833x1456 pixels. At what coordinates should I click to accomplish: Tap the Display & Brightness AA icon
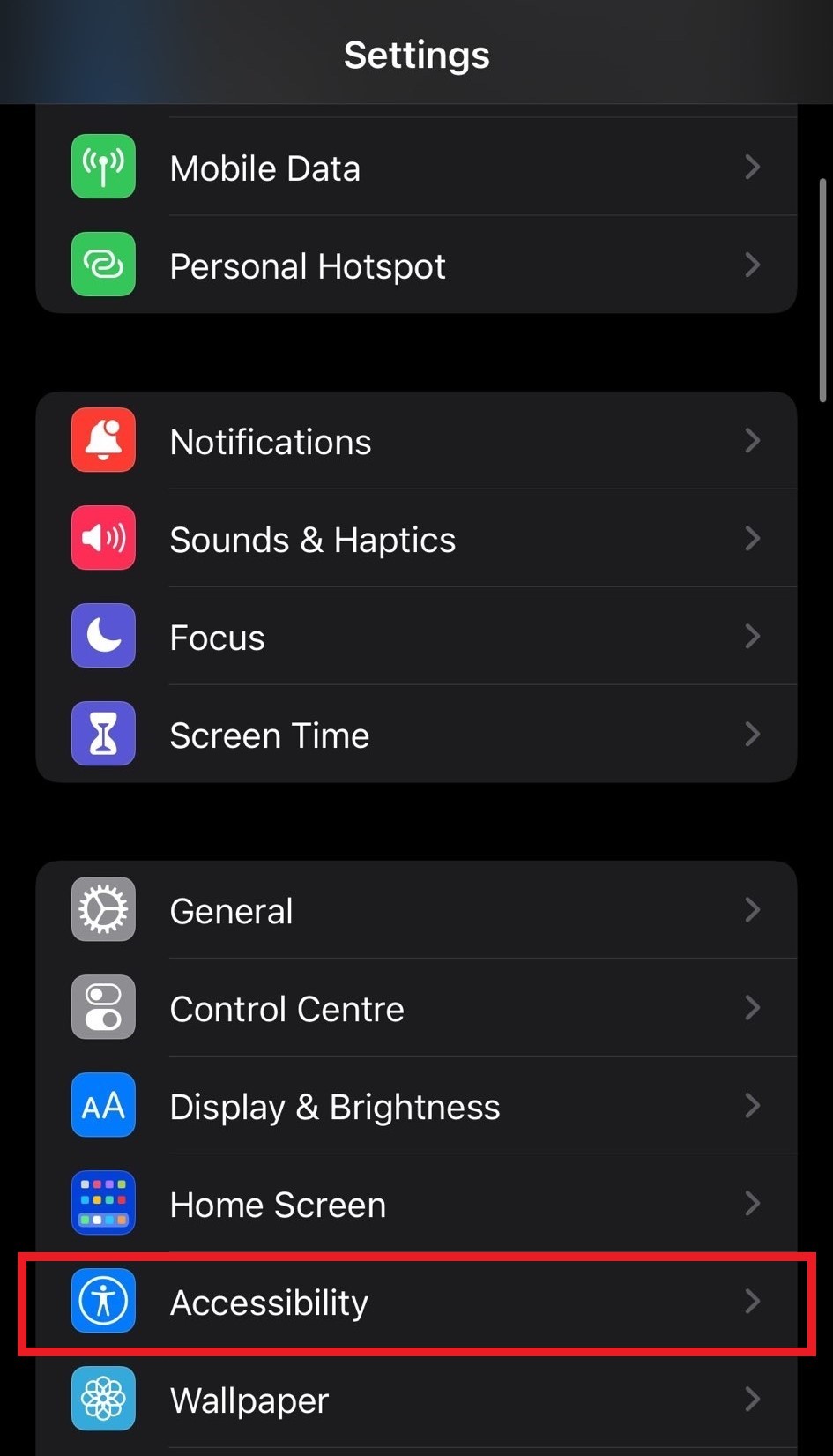103,1105
